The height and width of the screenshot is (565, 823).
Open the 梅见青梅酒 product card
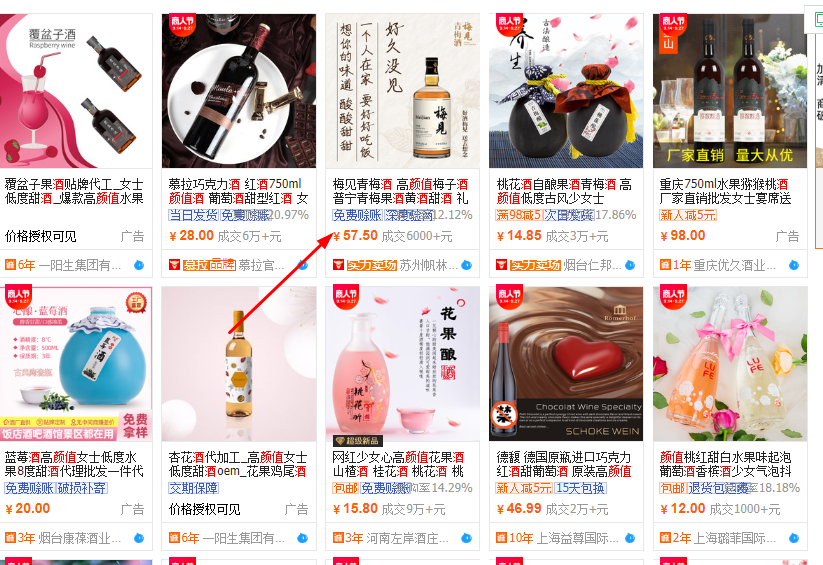[403, 90]
